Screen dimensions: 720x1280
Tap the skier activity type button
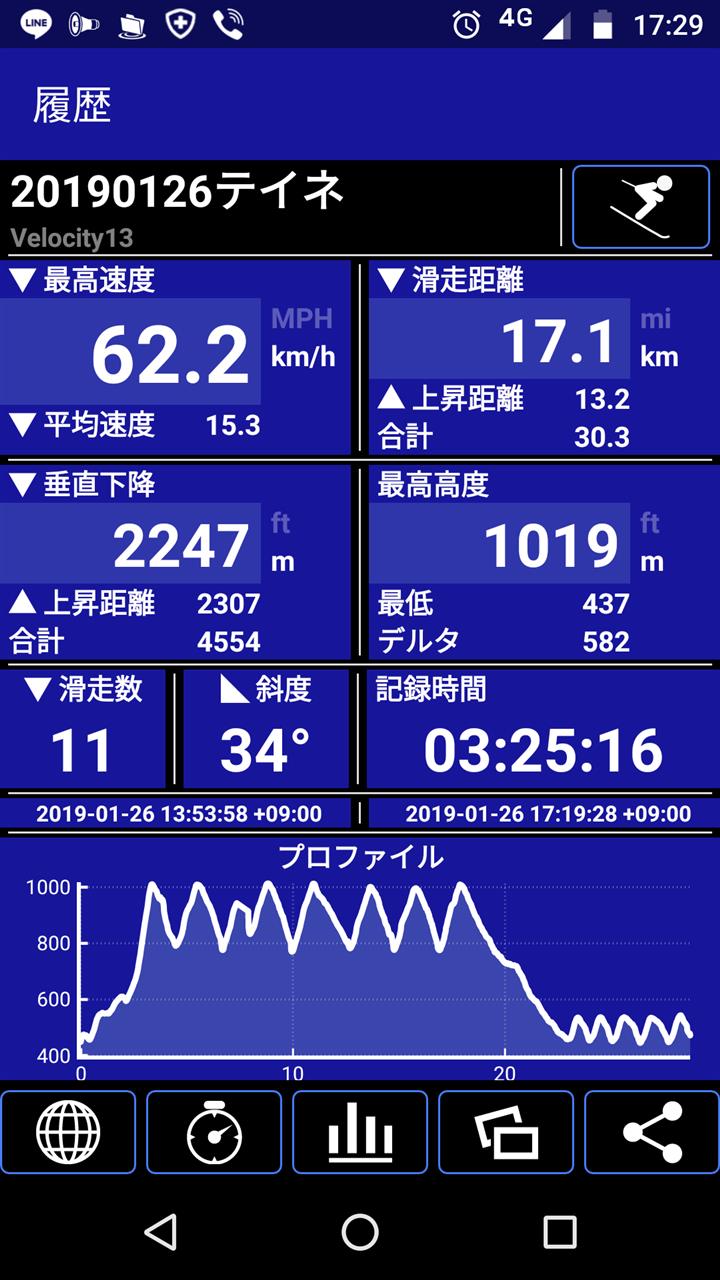pyautogui.click(x=641, y=207)
